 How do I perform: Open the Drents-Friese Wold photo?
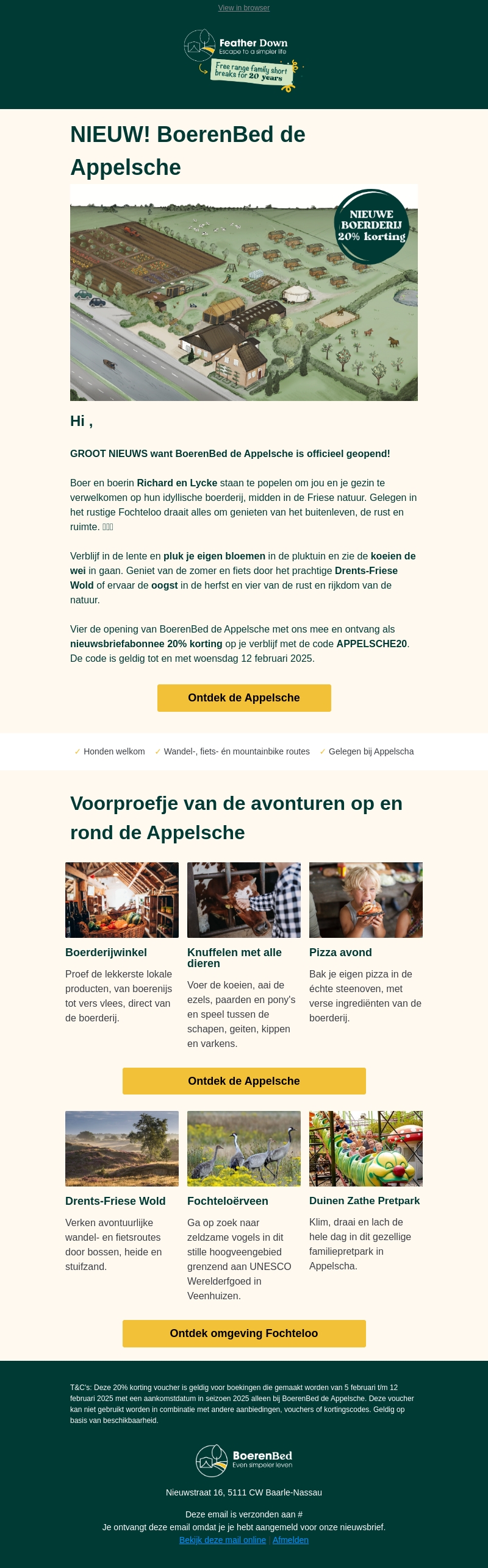pos(122,1149)
